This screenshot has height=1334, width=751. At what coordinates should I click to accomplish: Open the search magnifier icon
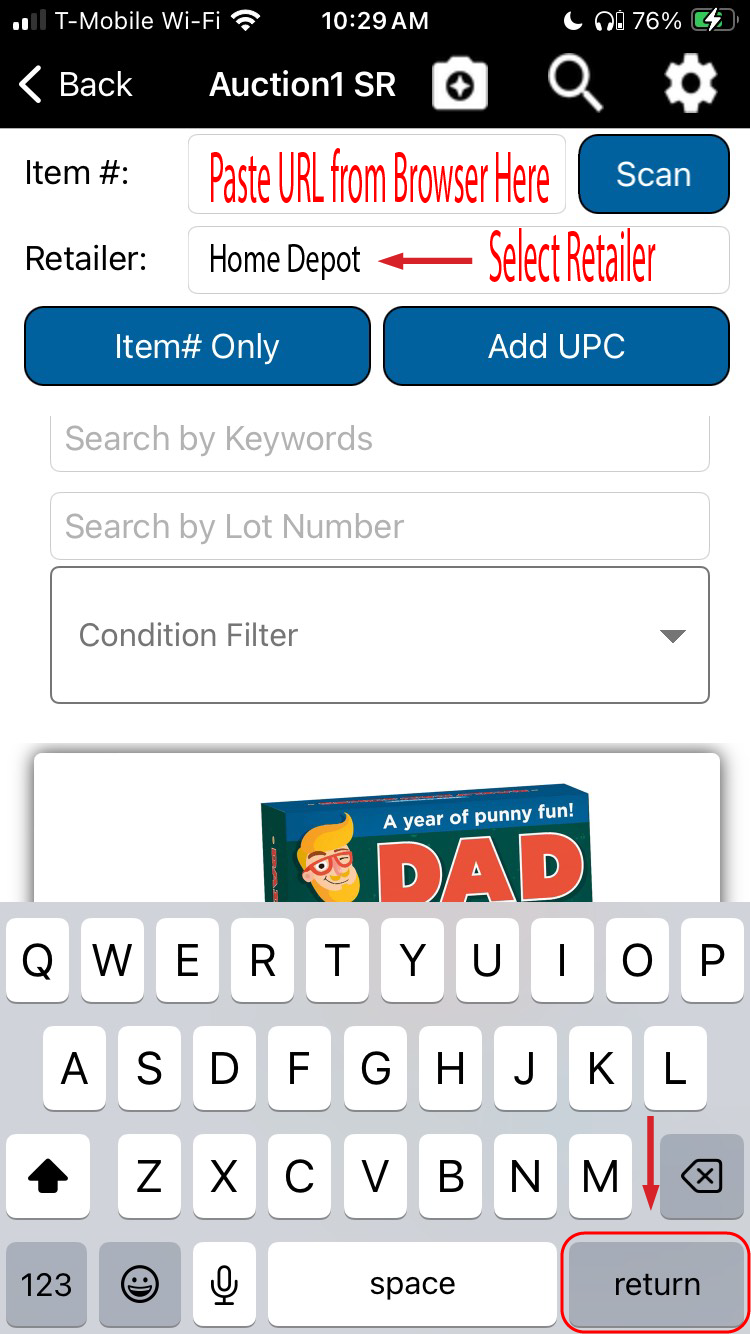pos(575,83)
